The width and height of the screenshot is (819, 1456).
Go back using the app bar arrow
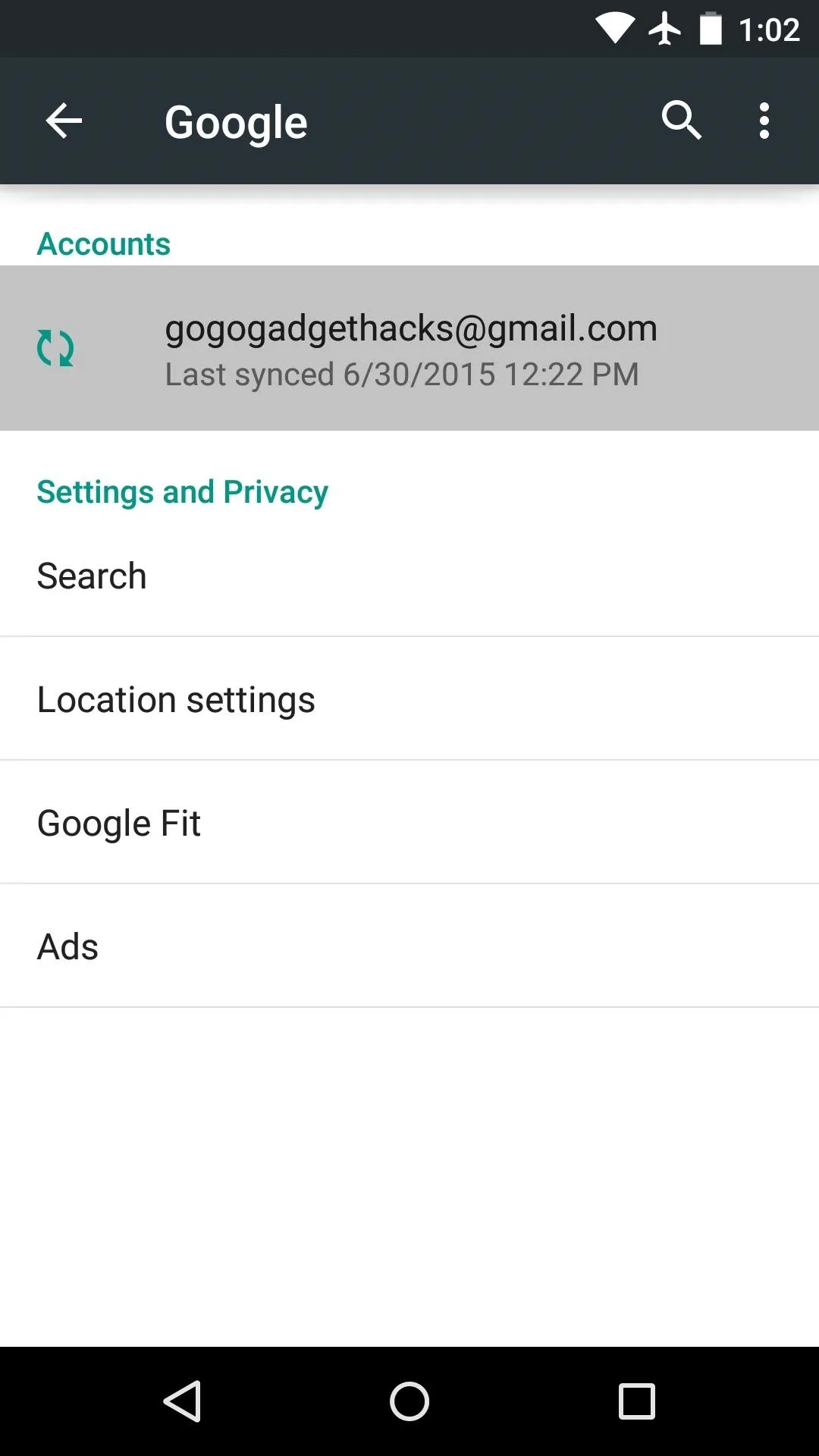pos(64,121)
